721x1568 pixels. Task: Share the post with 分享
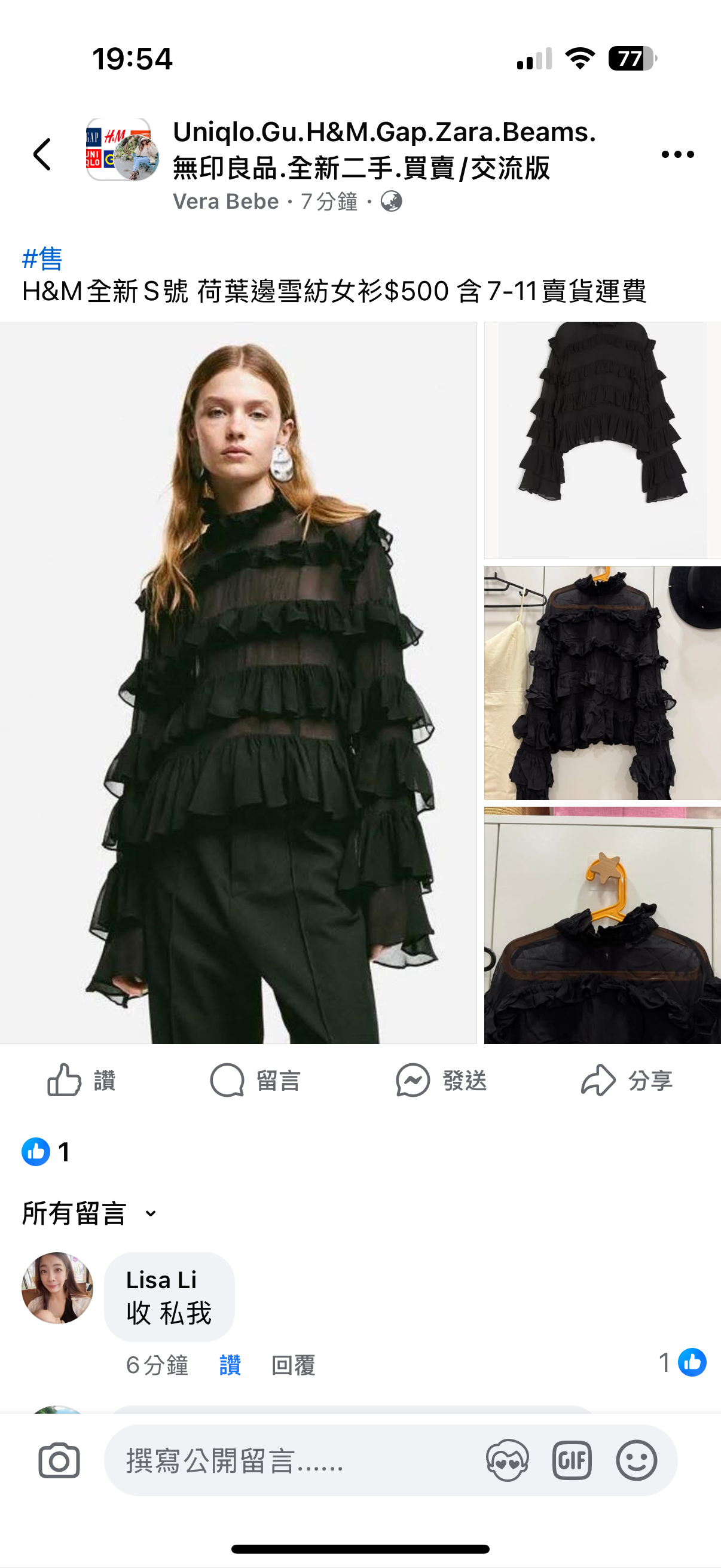pos(627,1081)
